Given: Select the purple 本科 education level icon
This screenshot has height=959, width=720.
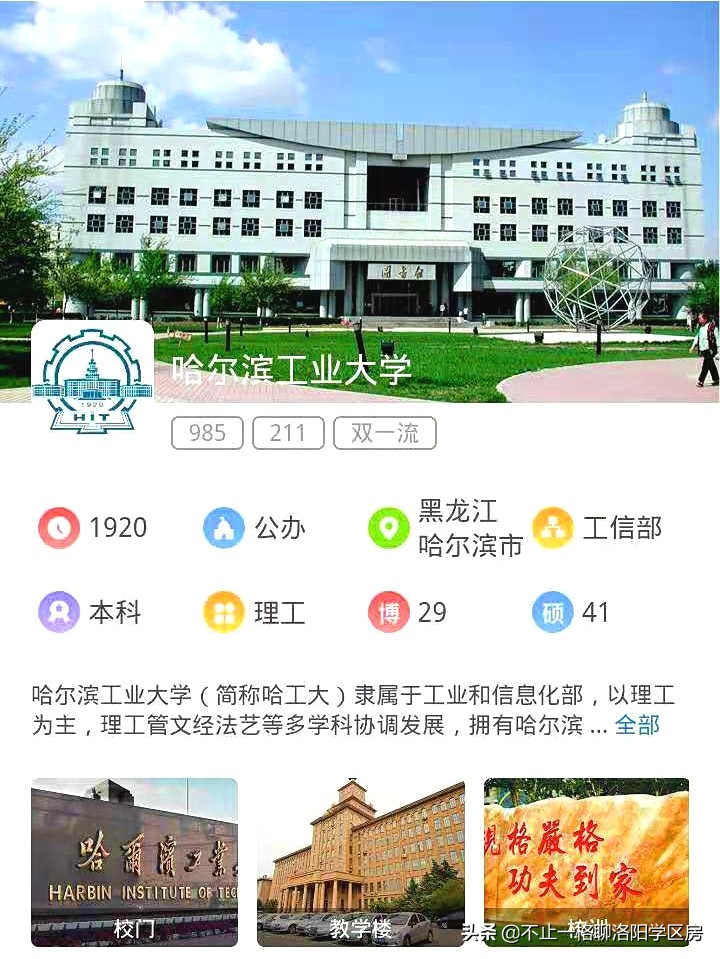Looking at the screenshot, I should [58, 612].
